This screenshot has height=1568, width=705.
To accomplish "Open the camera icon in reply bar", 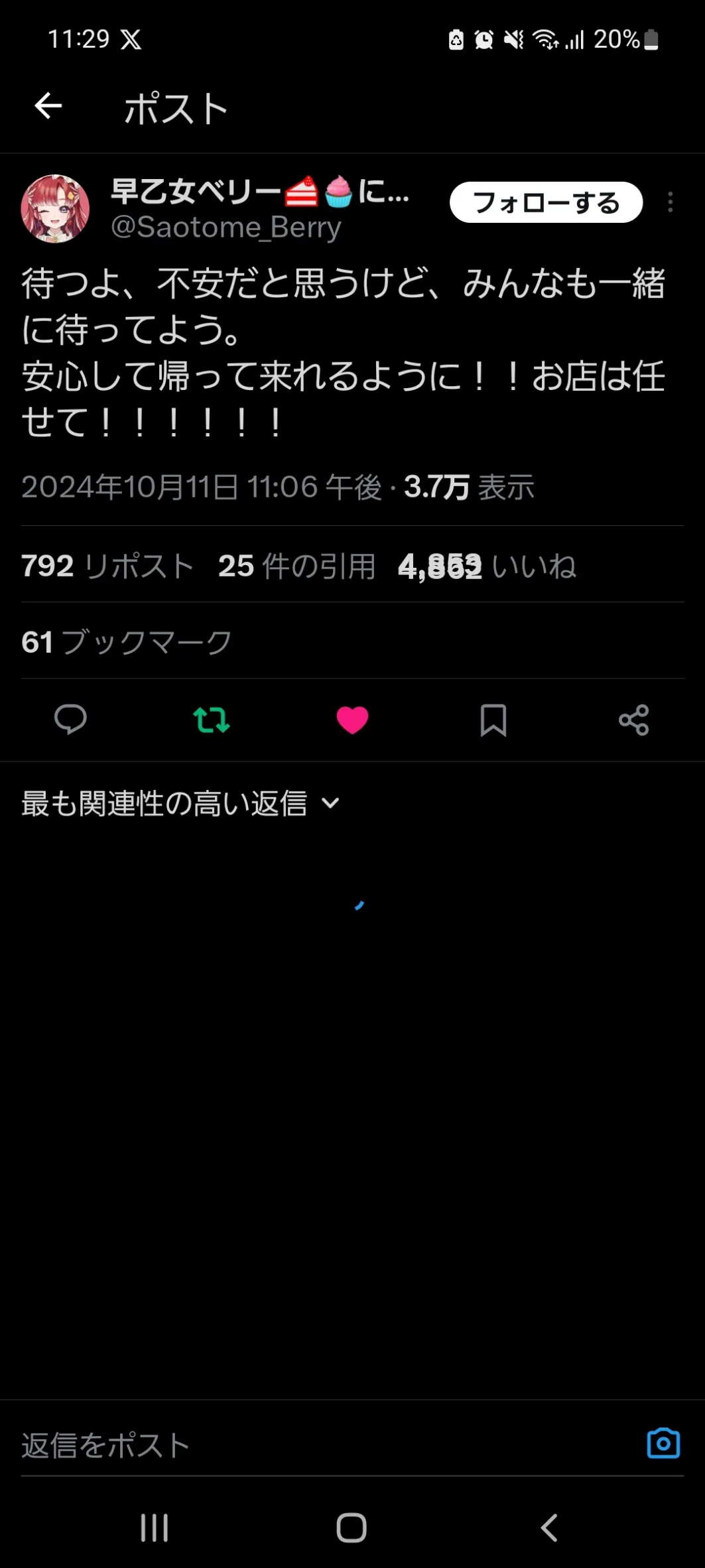I will pyautogui.click(x=663, y=1443).
